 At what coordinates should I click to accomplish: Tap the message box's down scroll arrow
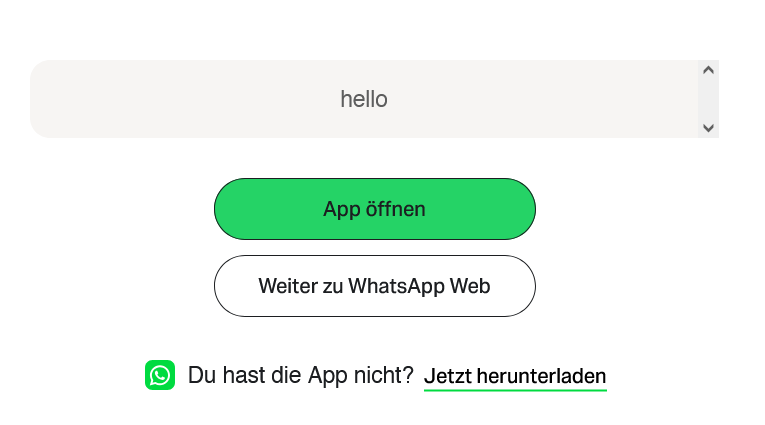(x=708, y=128)
